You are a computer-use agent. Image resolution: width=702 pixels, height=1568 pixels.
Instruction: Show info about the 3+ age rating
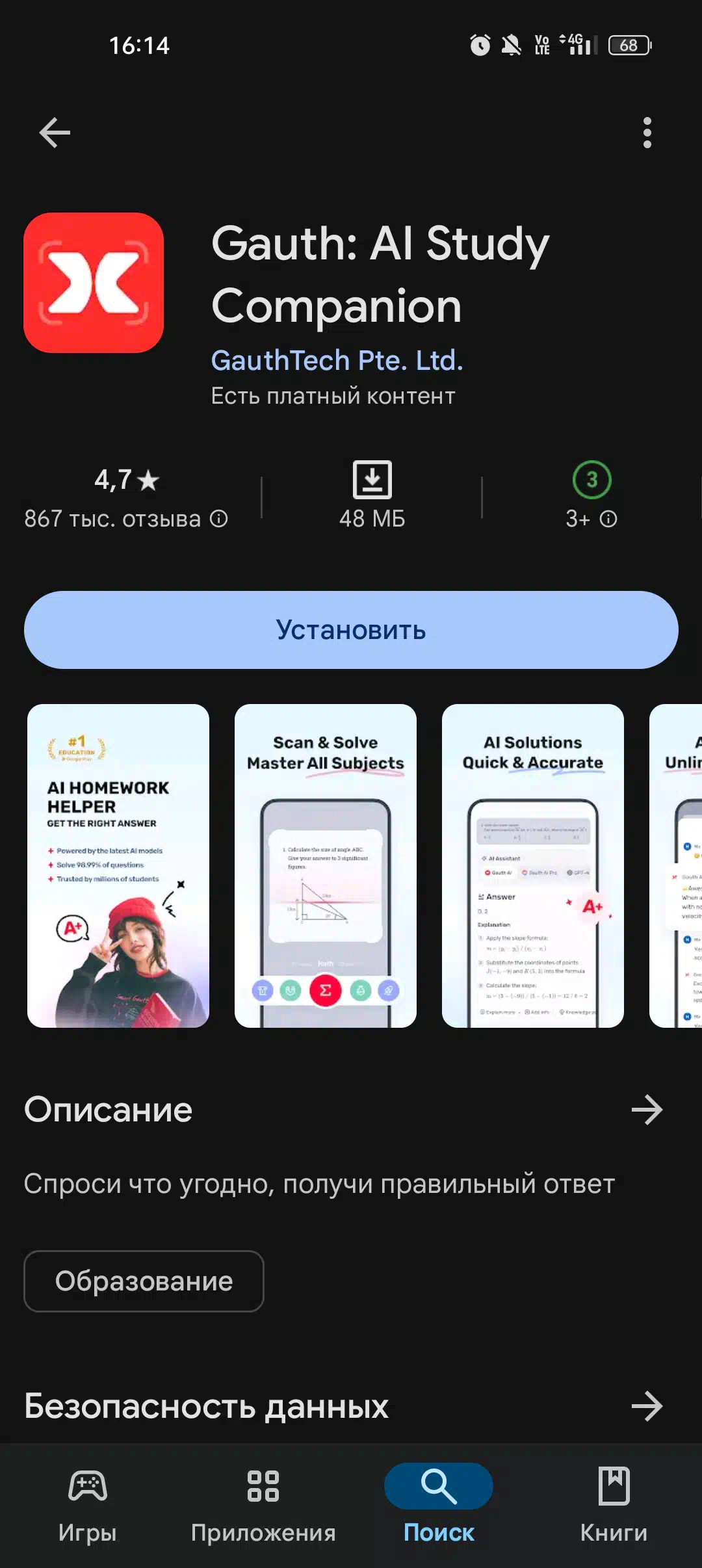[x=608, y=519]
